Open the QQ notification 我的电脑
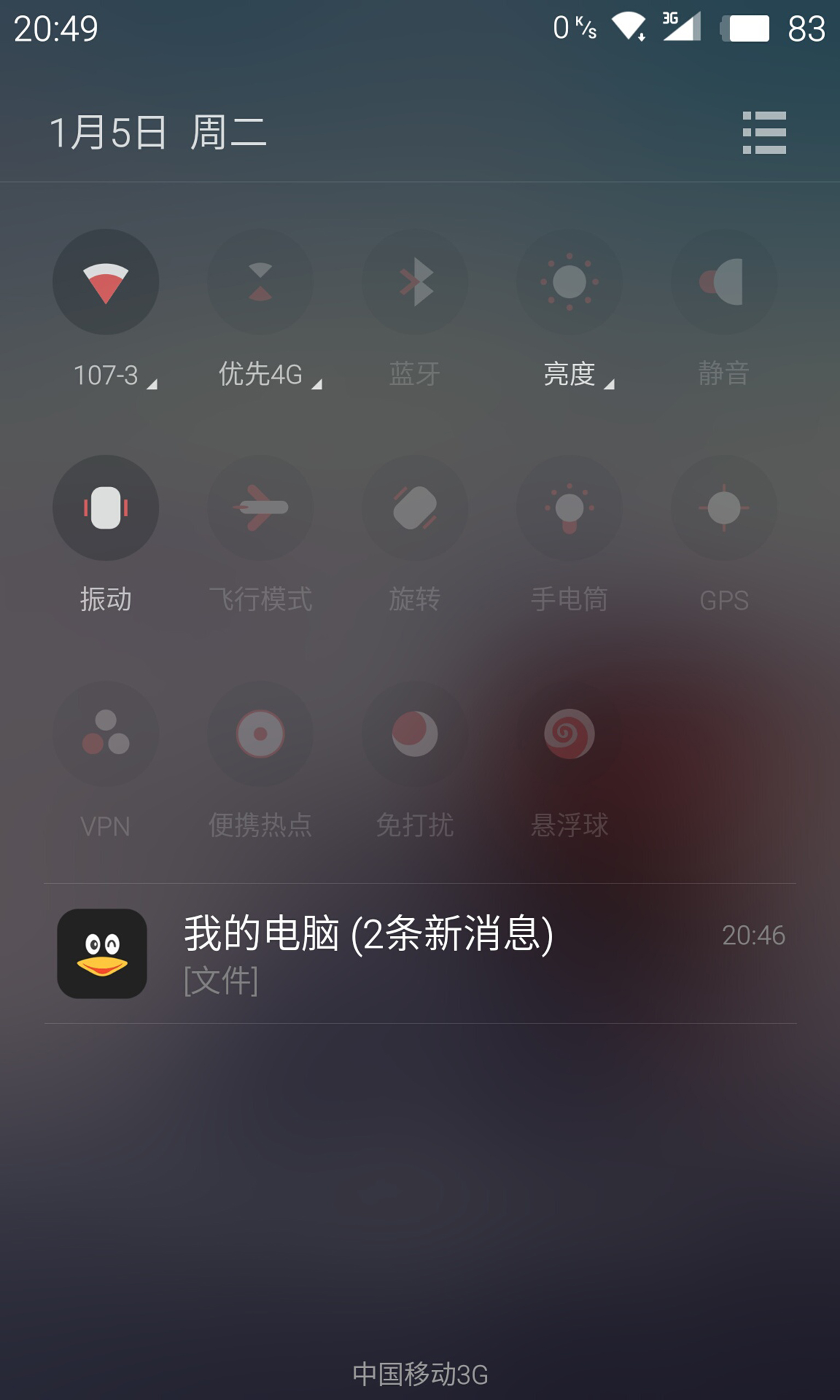This screenshot has height=1400, width=840. (420, 954)
